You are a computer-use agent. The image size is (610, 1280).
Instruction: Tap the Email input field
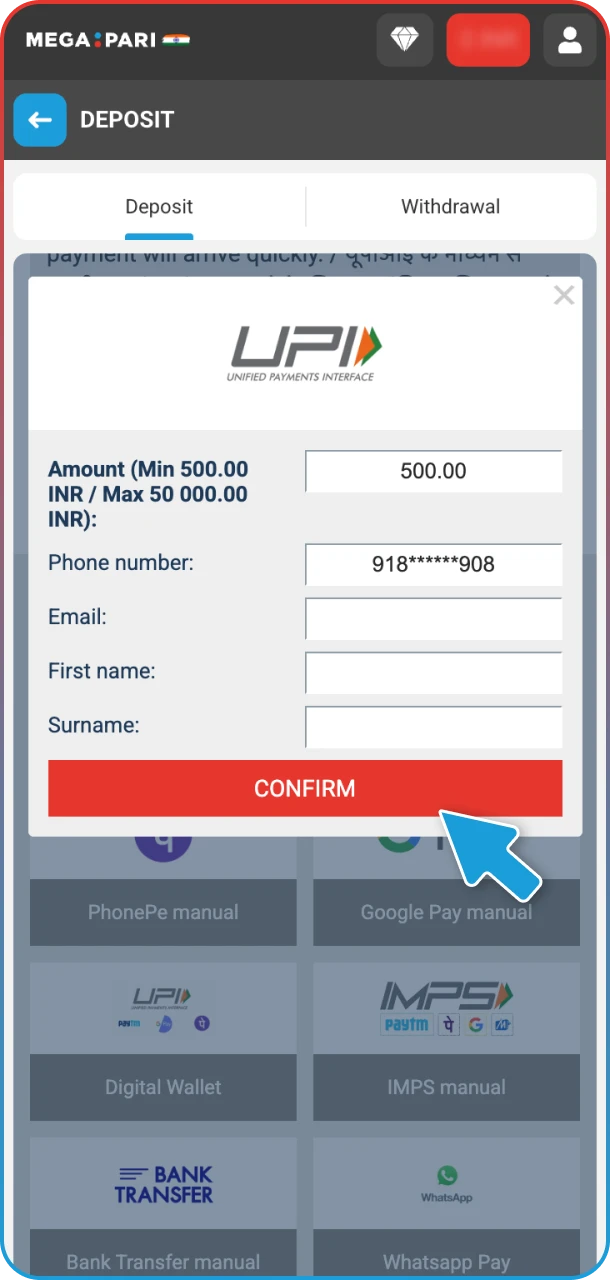coord(433,619)
